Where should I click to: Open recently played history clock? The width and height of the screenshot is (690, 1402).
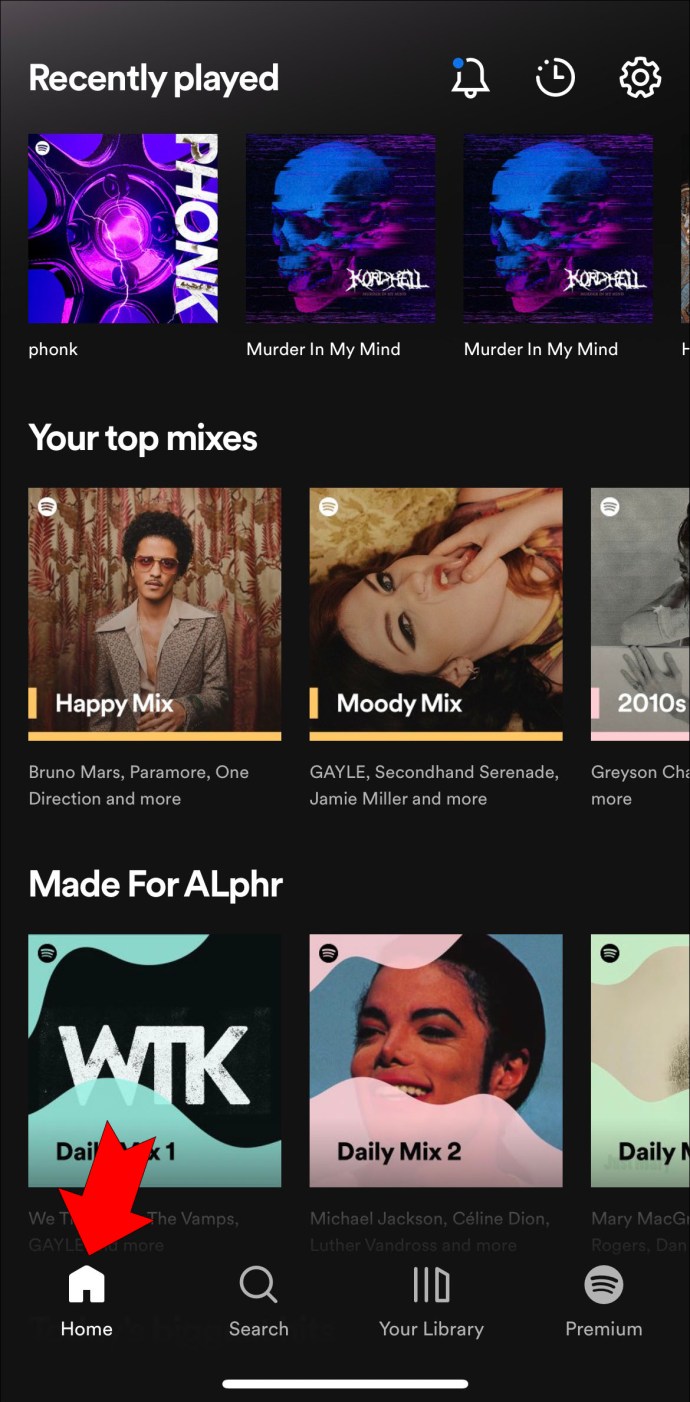click(x=555, y=78)
